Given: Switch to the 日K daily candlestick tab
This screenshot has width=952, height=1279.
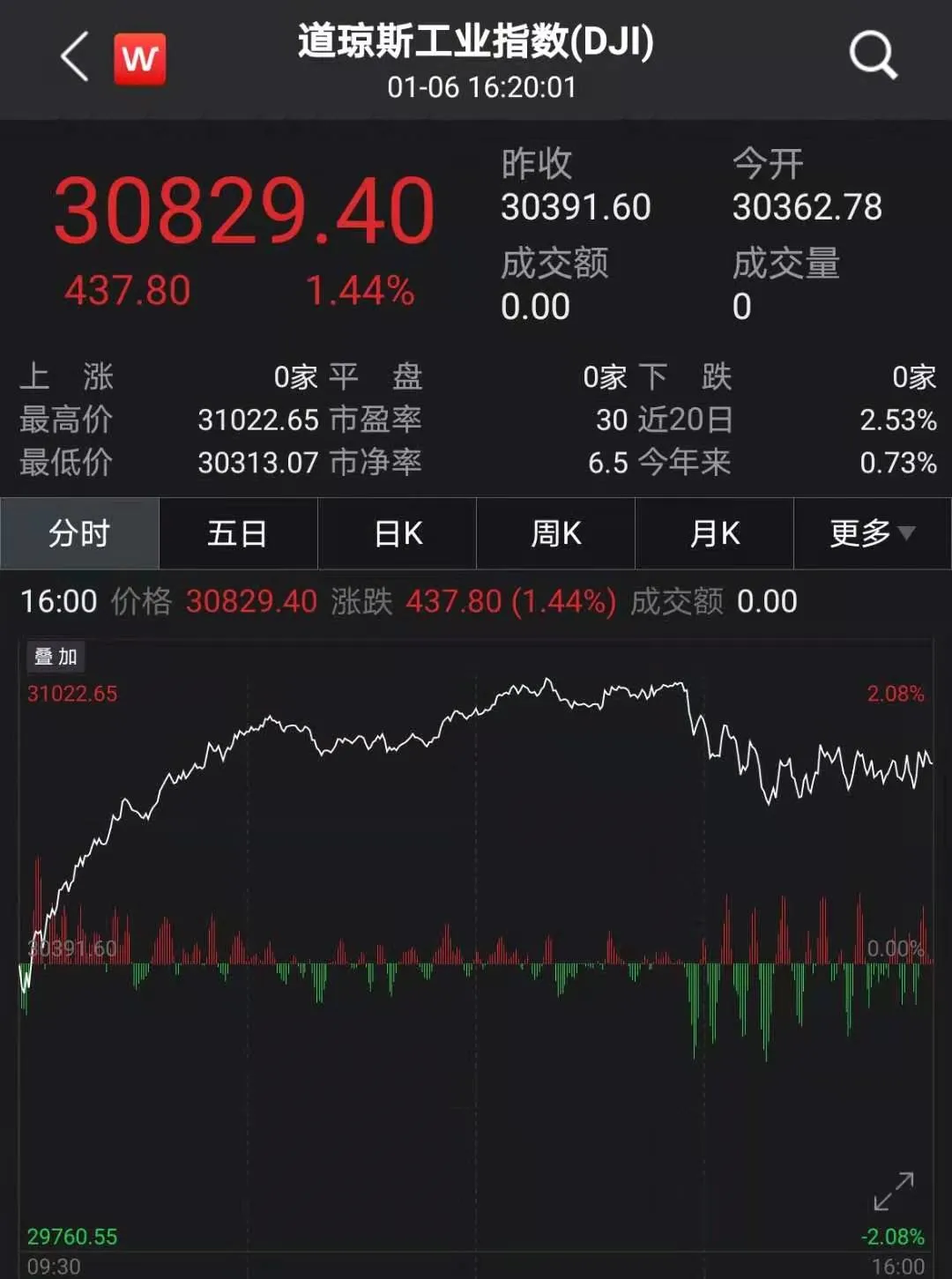Looking at the screenshot, I should 398,533.
